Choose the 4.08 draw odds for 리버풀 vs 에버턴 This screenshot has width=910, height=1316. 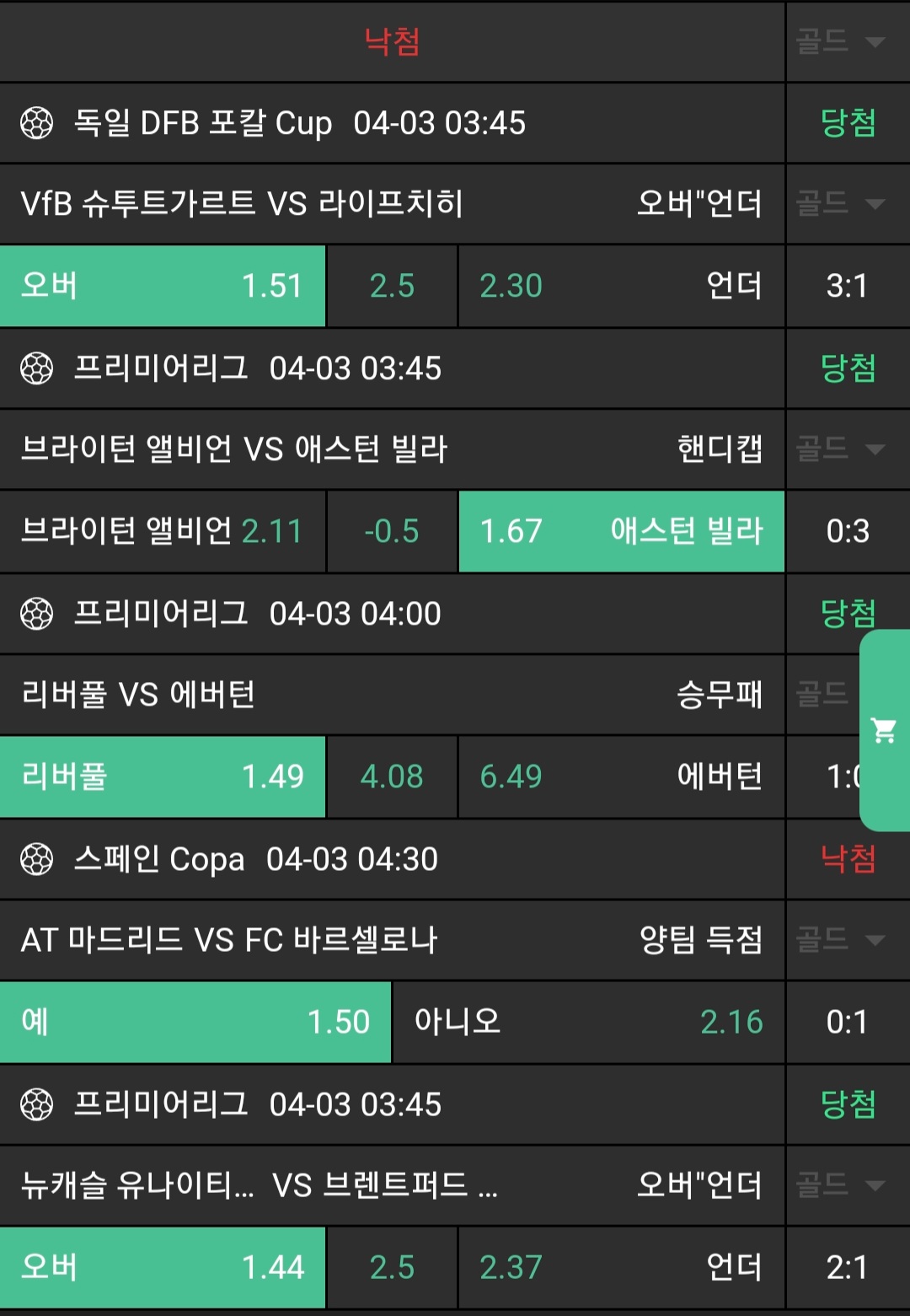pos(392,776)
